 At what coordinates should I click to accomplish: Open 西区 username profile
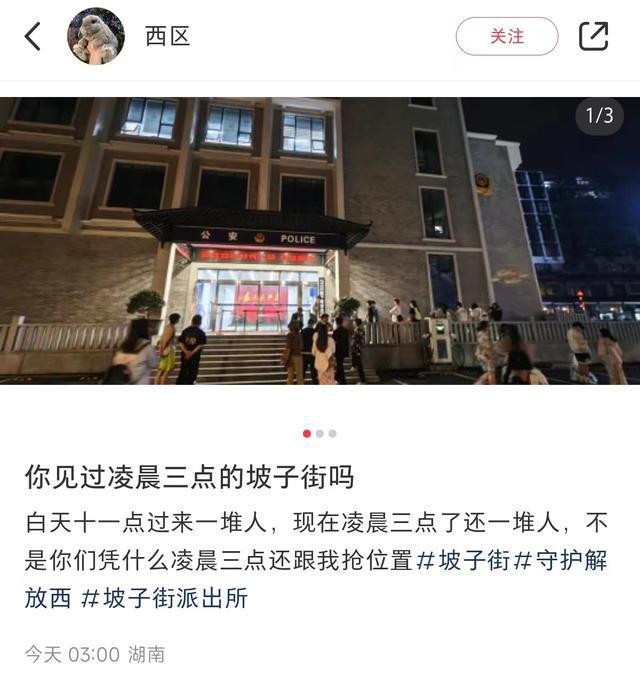coord(167,37)
